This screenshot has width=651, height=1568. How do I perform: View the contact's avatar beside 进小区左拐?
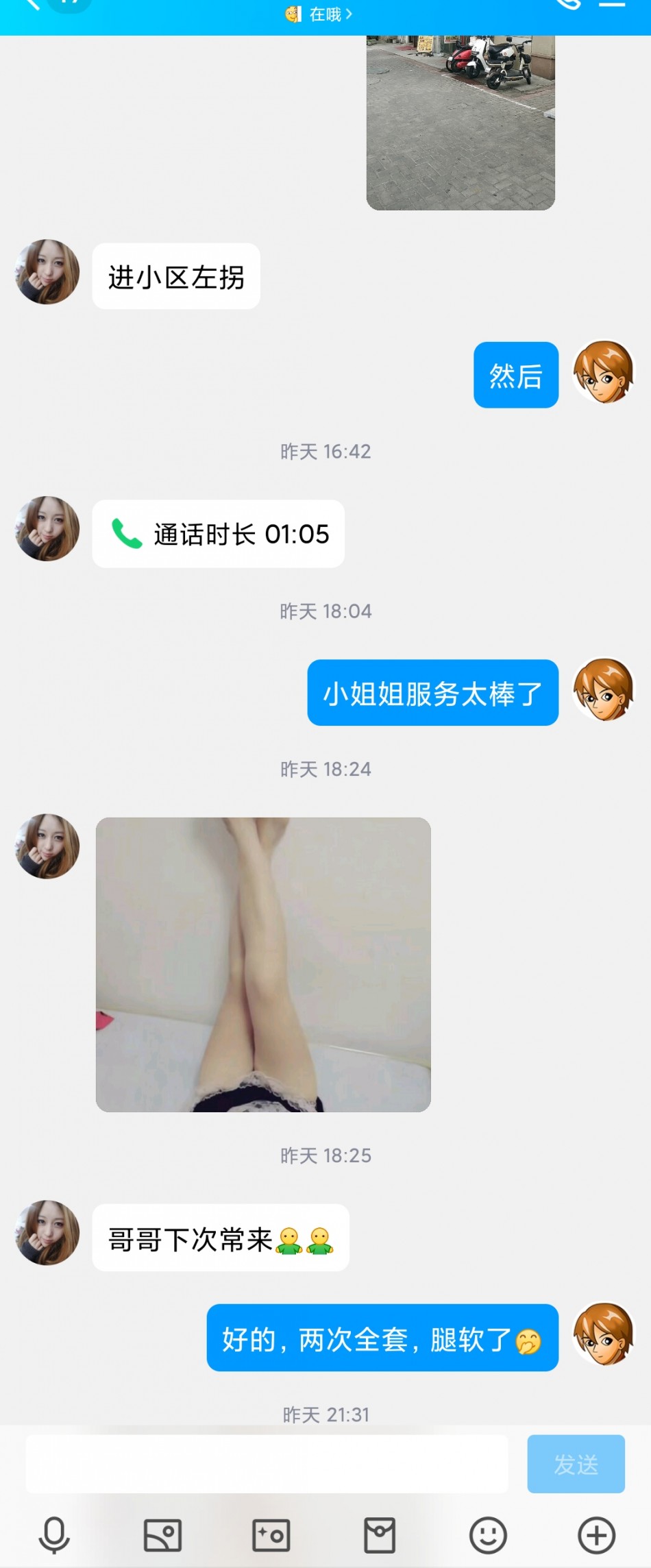[x=47, y=272]
